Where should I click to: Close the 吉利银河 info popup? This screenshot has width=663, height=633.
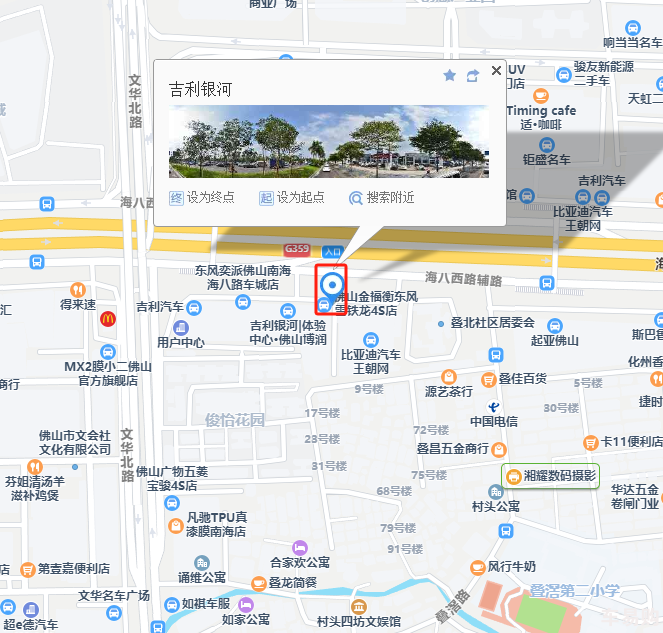tap(496, 71)
